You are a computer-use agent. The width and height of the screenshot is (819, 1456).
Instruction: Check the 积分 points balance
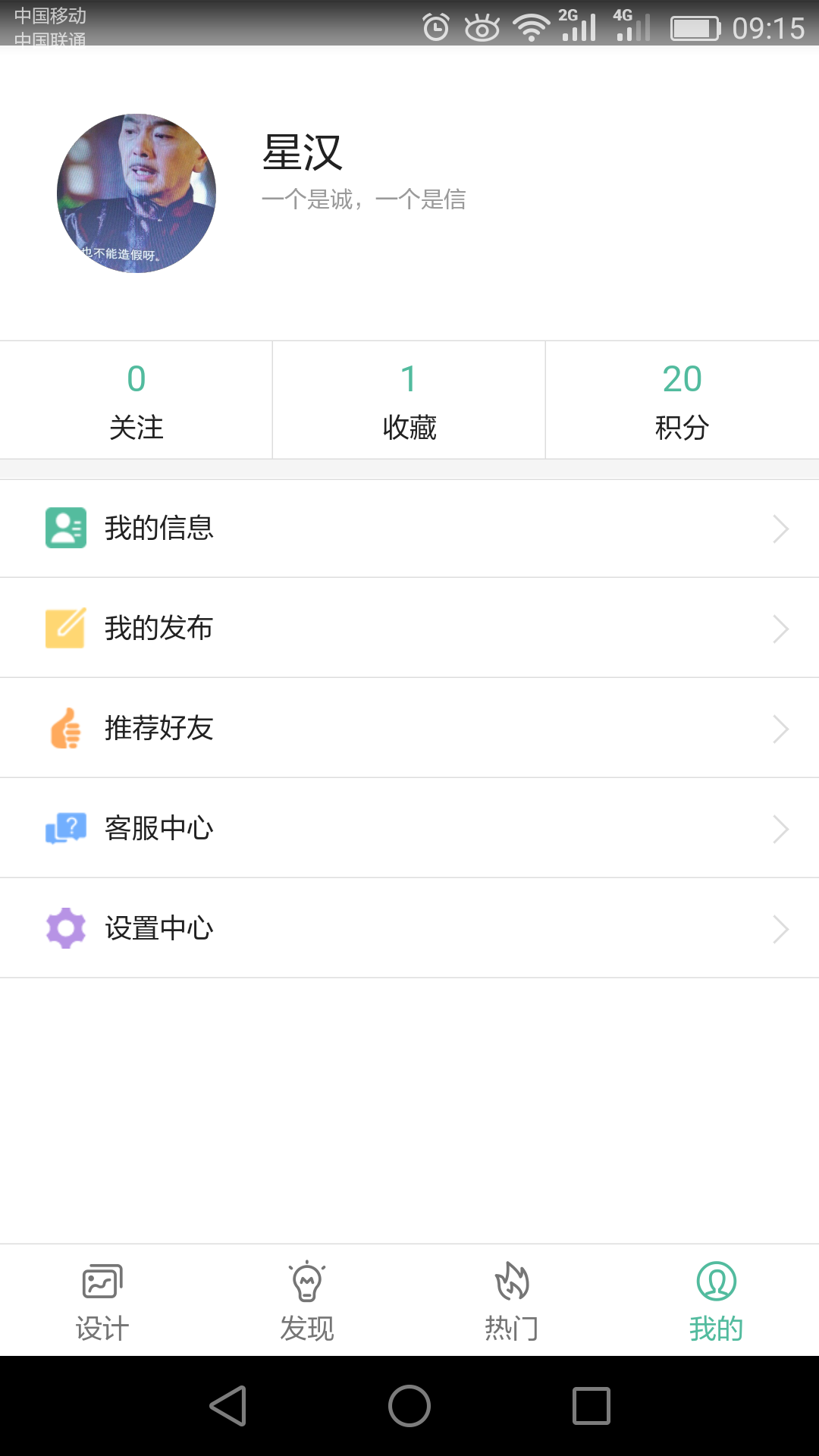(682, 400)
